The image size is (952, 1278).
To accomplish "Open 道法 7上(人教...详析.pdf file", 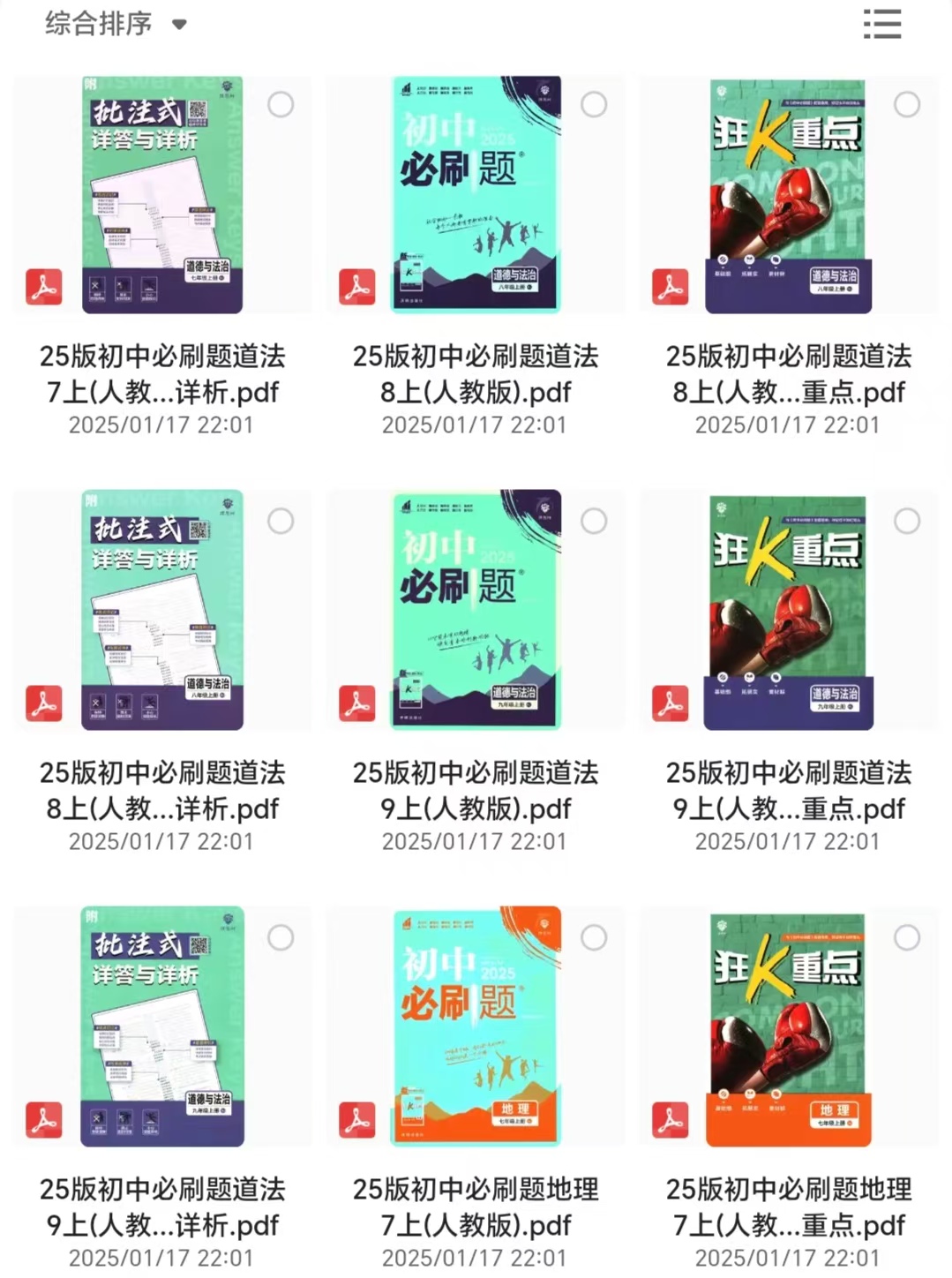I will pyautogui.click(x=162, y=195).
